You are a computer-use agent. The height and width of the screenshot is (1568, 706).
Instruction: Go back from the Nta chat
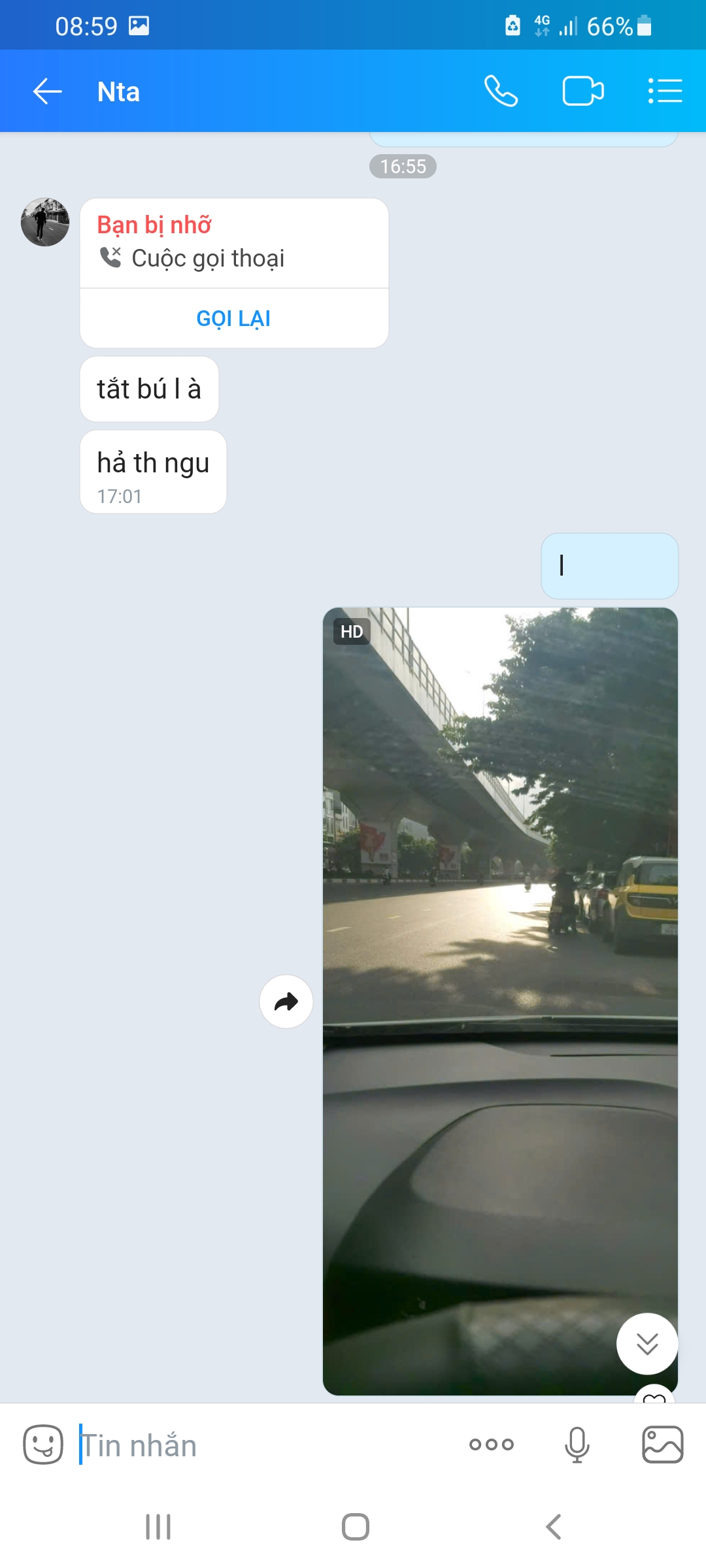(x=48, y=91)
